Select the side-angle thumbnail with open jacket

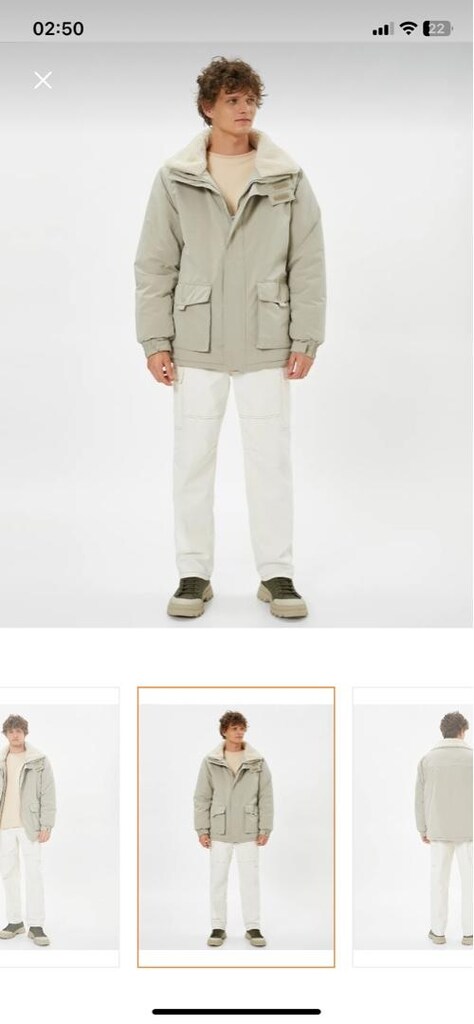click(x=59, y=827)
